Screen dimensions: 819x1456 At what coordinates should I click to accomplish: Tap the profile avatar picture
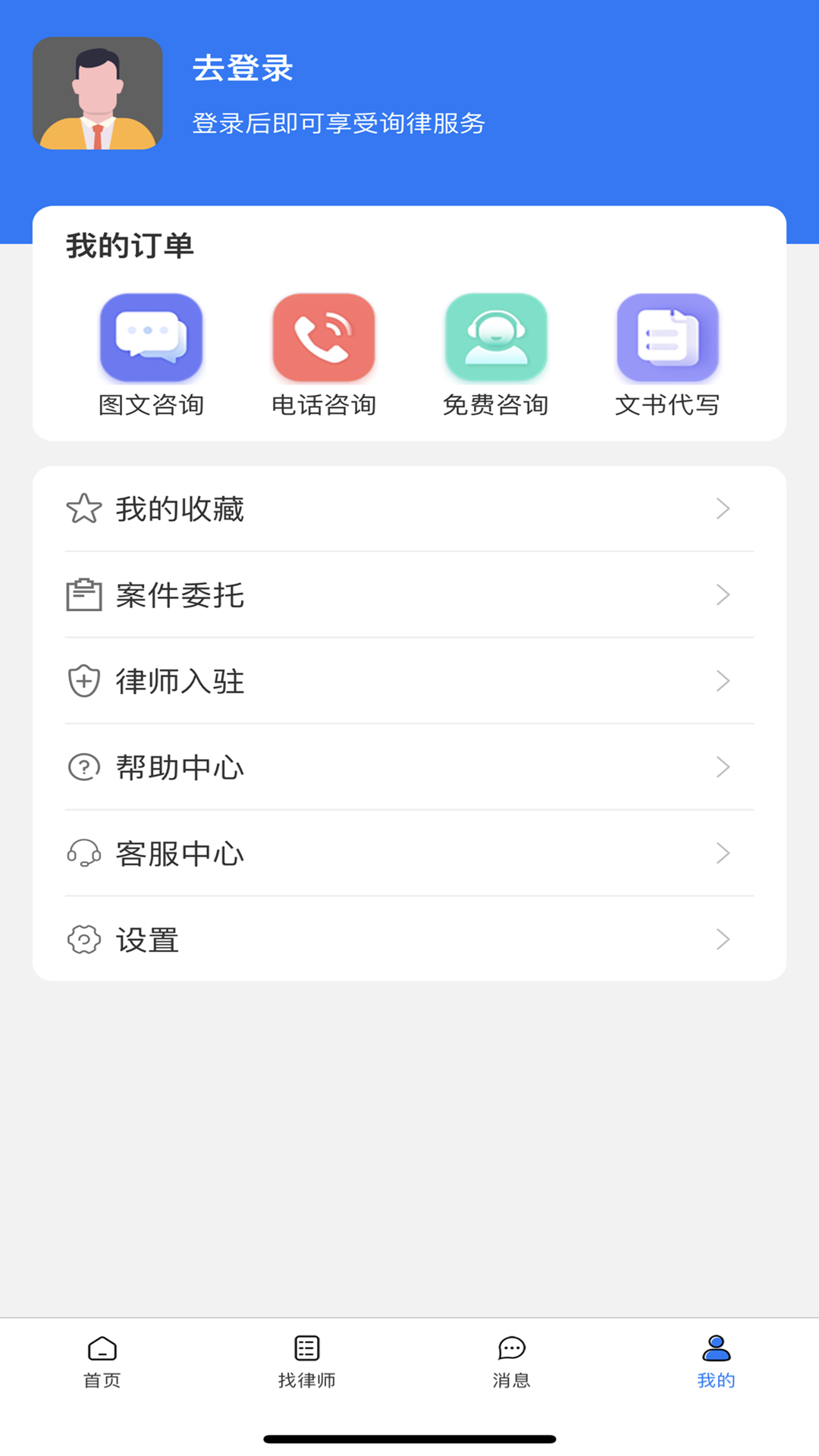point(97,93)
